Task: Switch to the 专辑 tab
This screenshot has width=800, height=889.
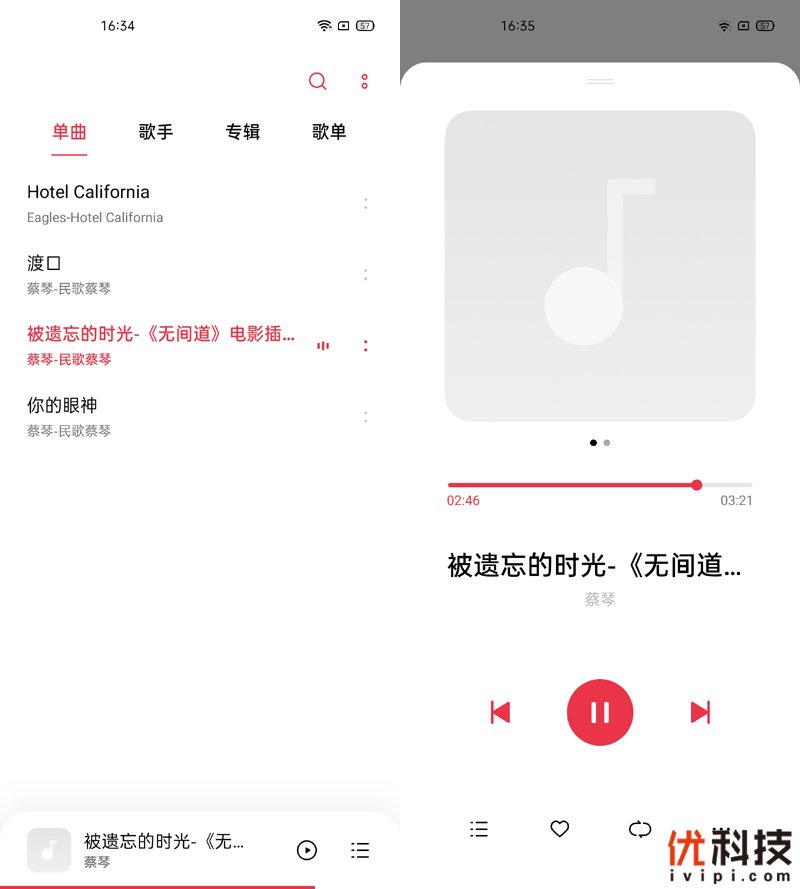Action: [242, 131]
